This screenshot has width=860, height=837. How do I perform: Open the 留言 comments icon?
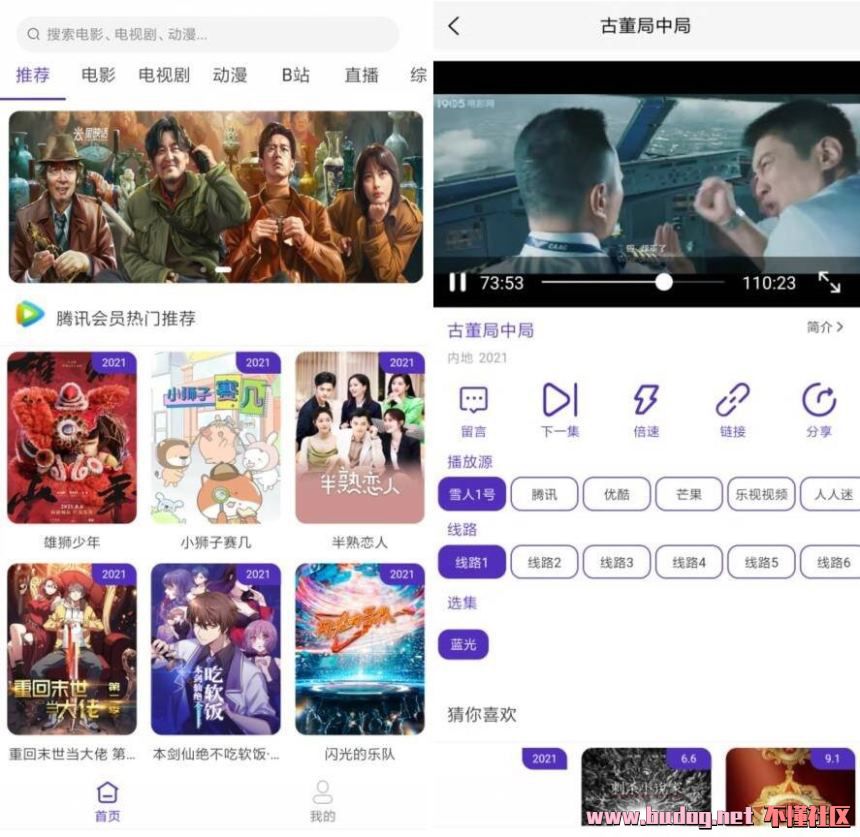(473, 410)
